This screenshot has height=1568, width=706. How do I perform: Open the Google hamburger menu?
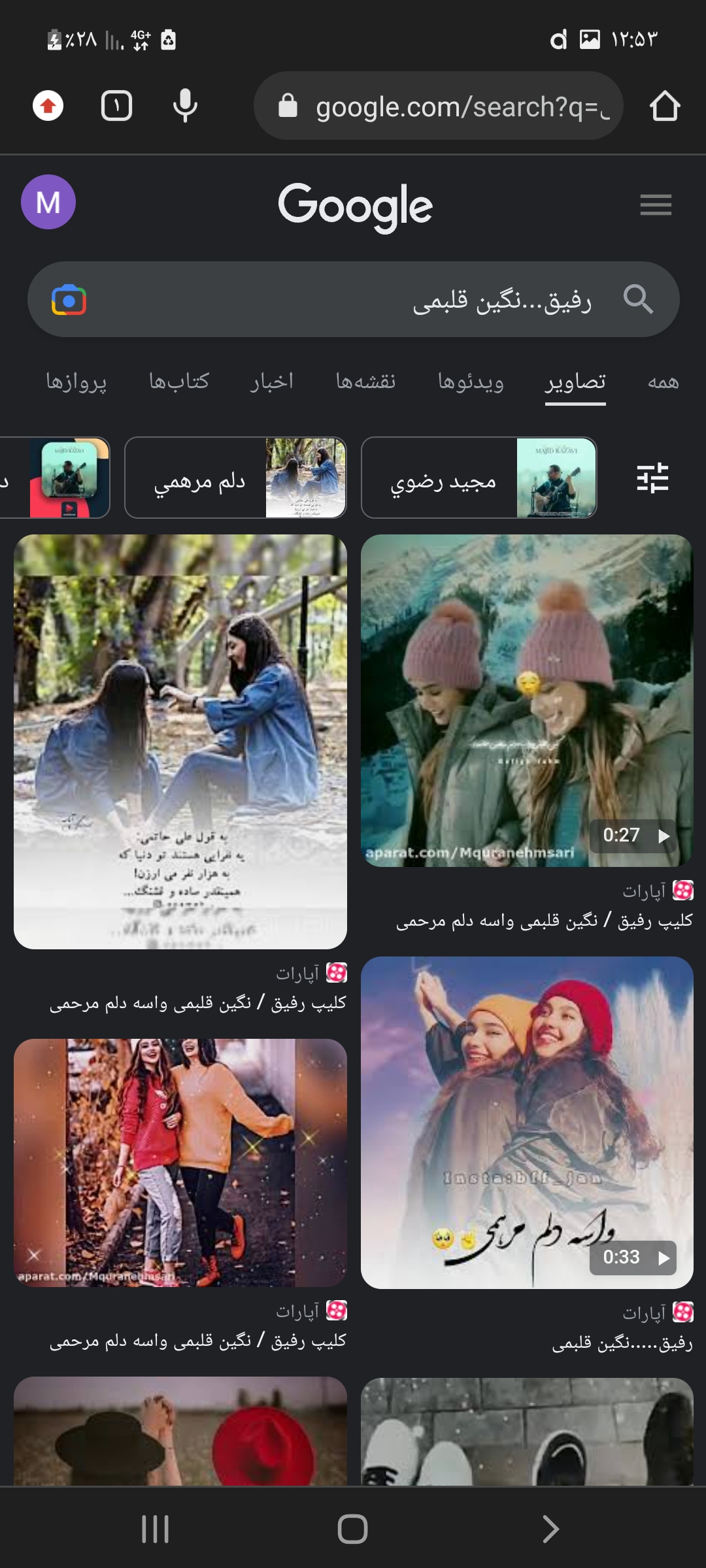pyautogui.click(x=656, y=205)
